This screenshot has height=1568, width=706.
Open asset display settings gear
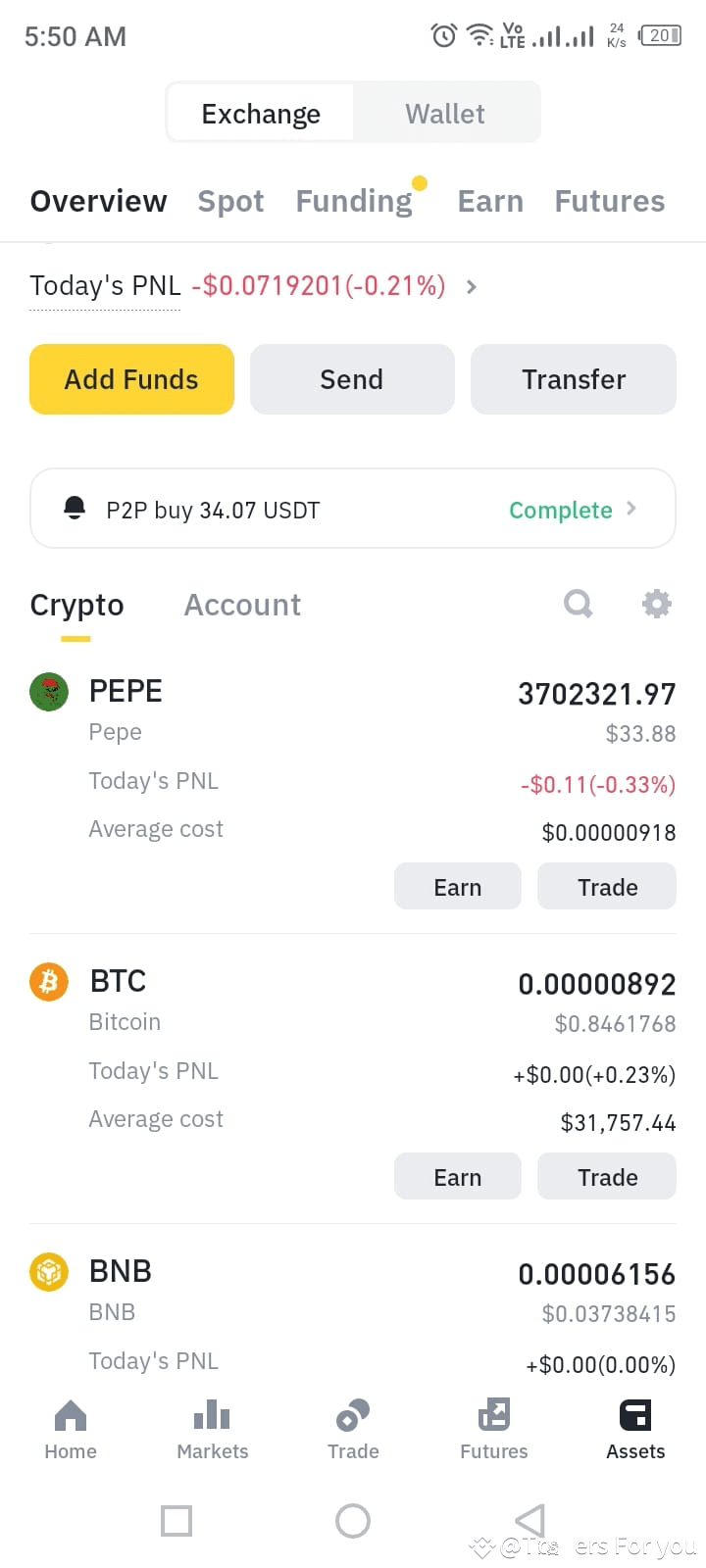coord(656,604)
